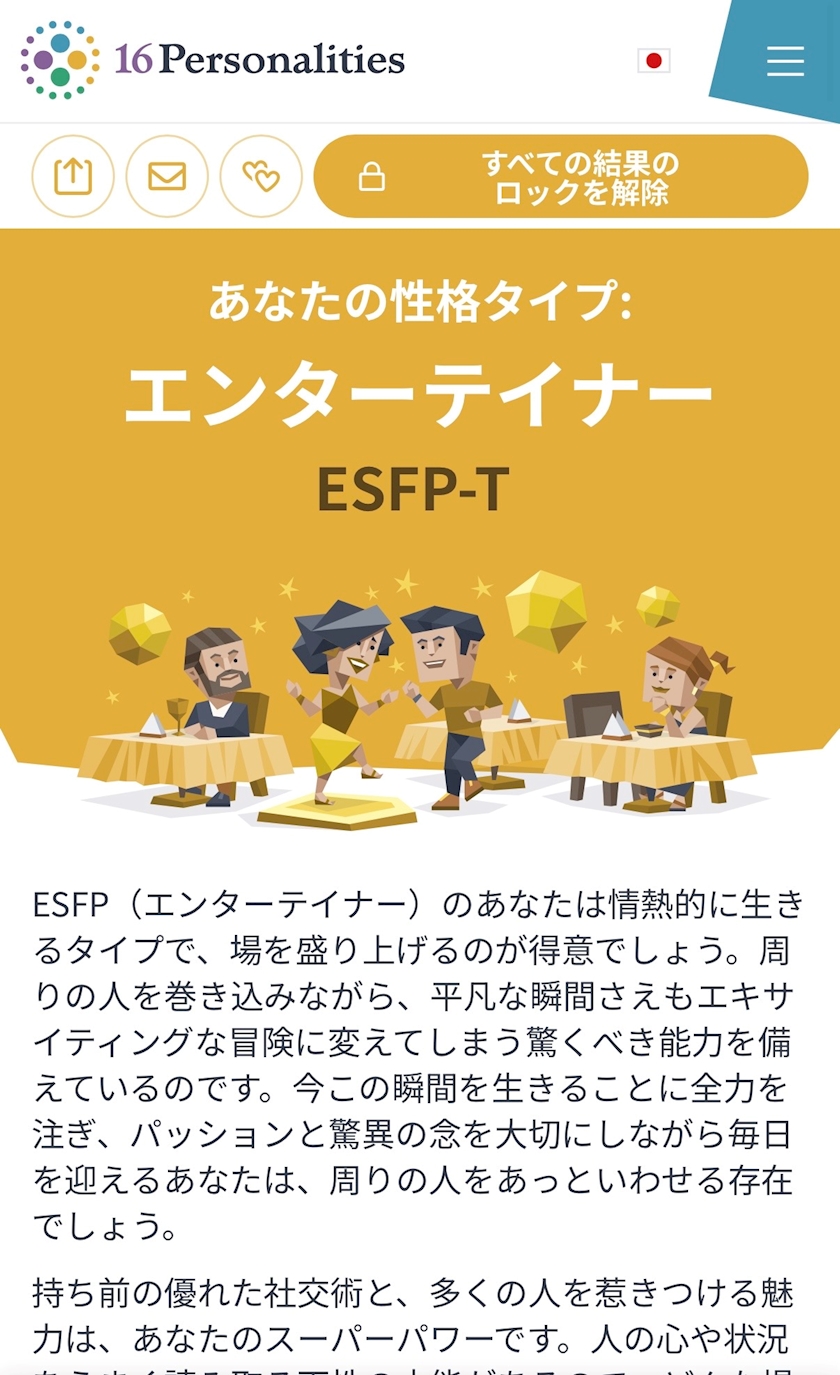Email the results using the envelope icon
Screen dimensions: 840x1375
pos(167,176)
